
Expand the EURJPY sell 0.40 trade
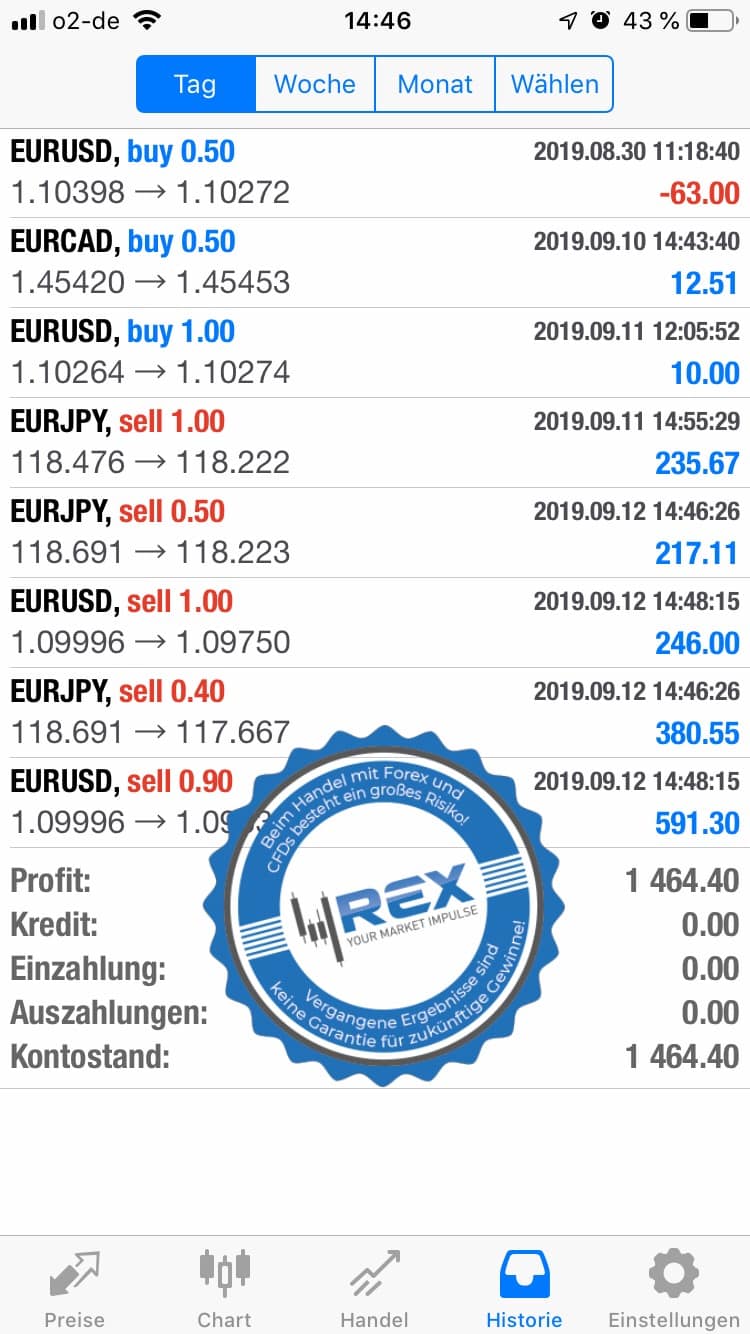pyautogui.click(x=150, y=711)
